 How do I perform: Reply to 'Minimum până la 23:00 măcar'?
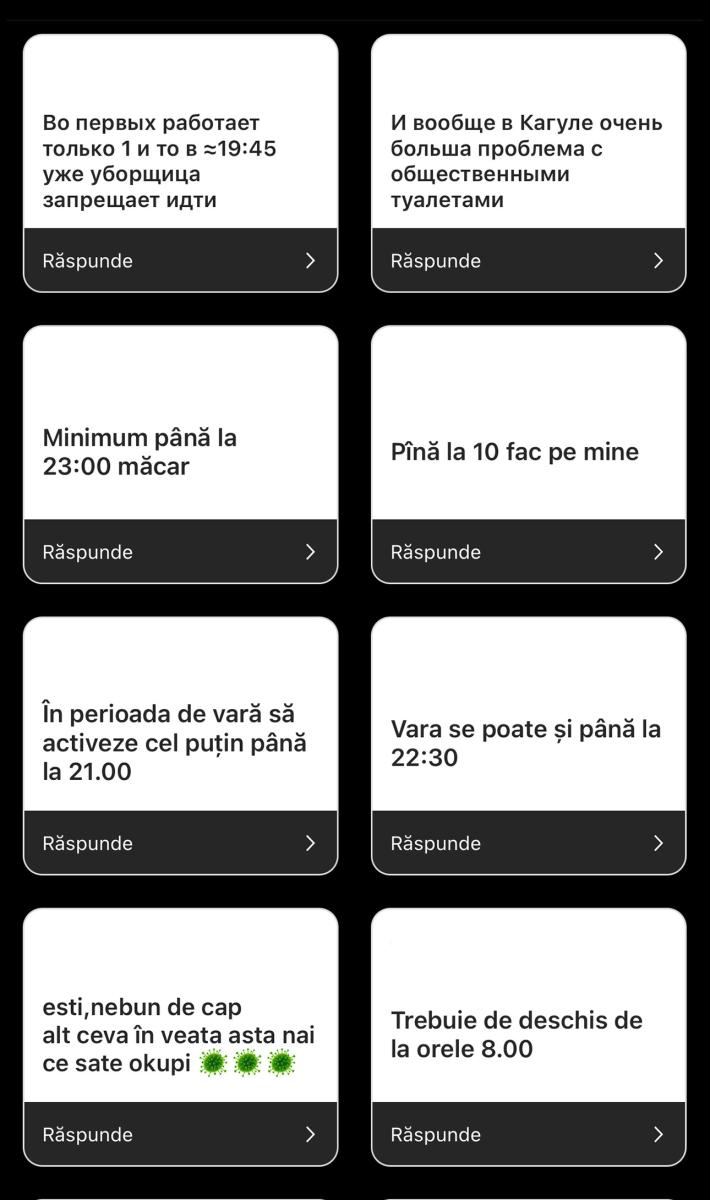click(x=180, y=551)
